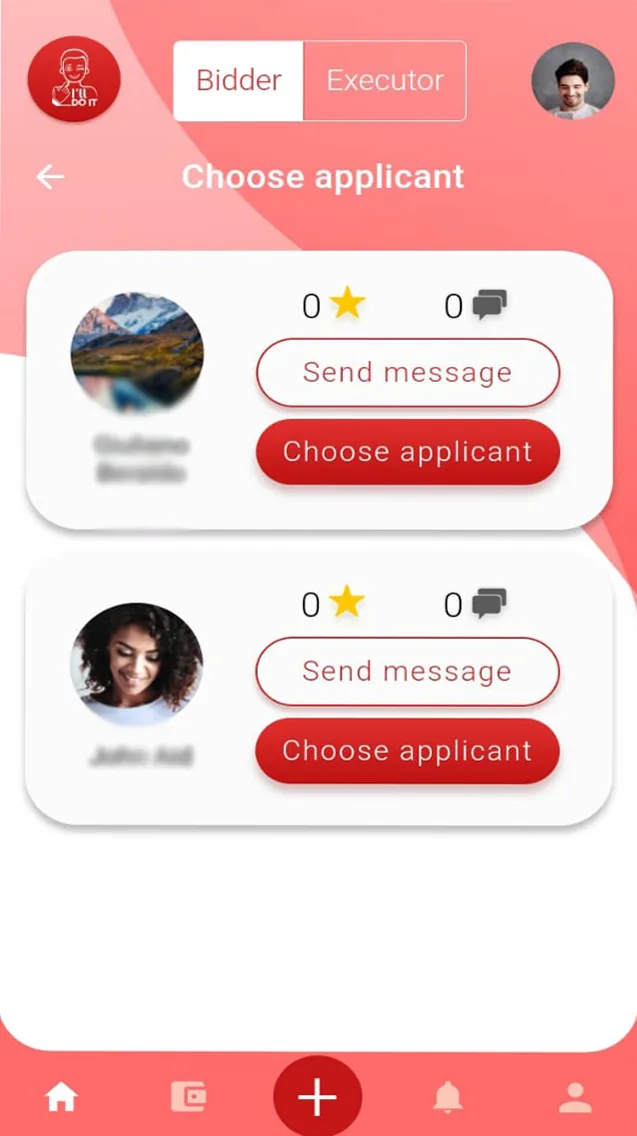Open the profile tab in bottom bar
This screenshot has width=637, height=1136.
click(x=575, y=1097)
